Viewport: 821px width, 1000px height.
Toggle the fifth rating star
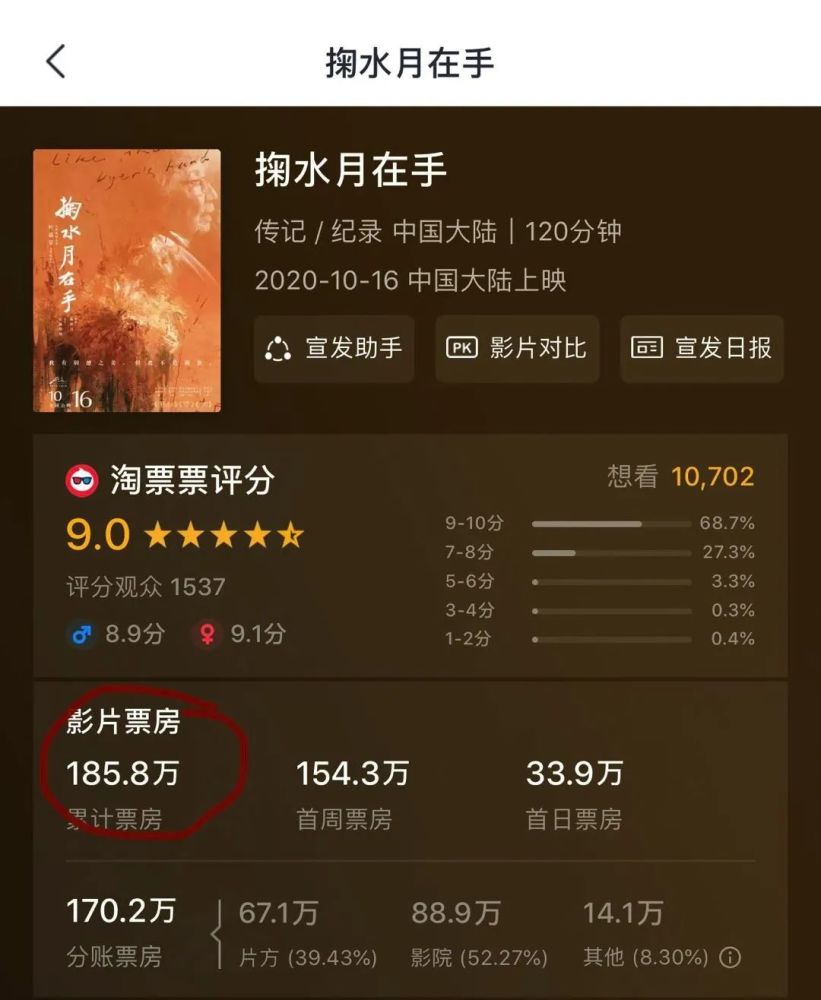pos(291,536)
